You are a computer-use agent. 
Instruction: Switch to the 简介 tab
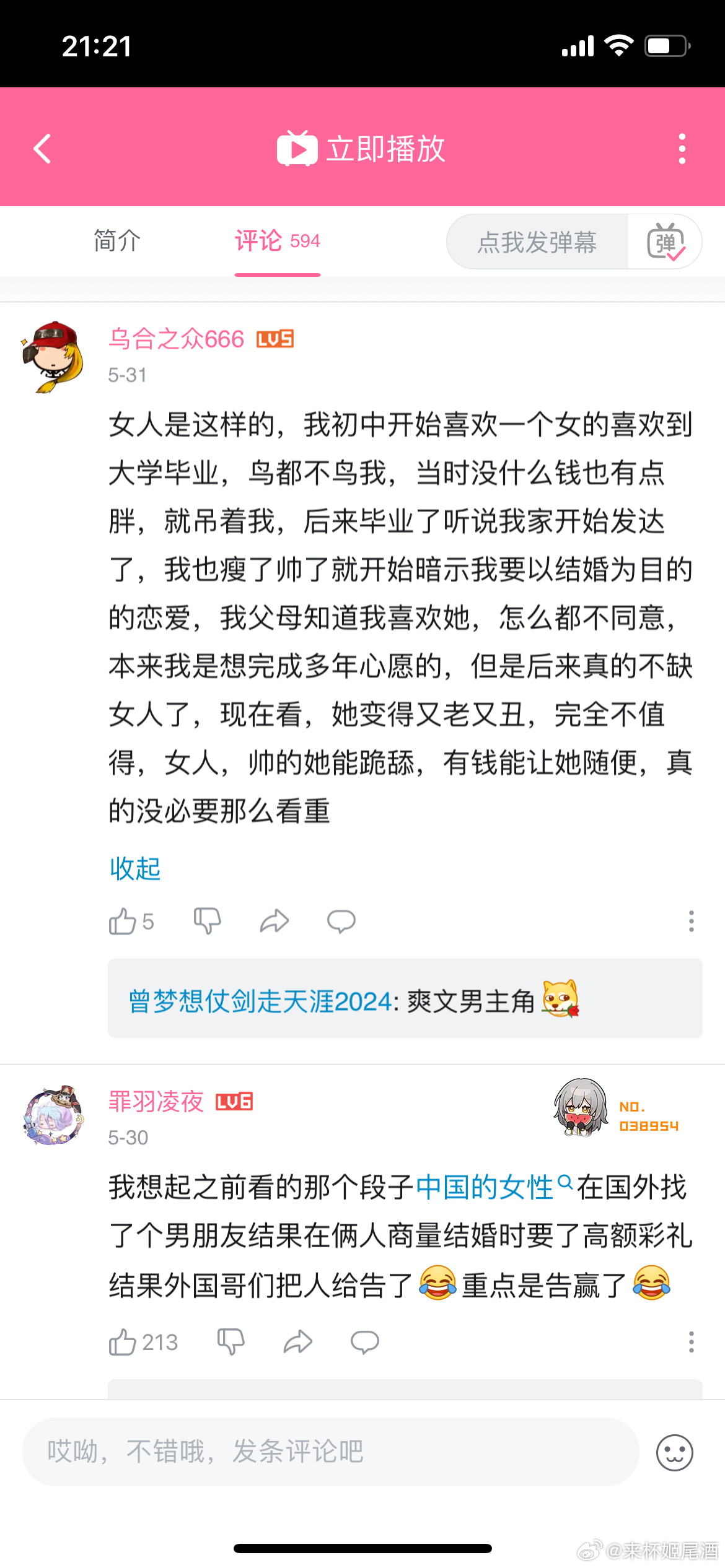(117, 241)
